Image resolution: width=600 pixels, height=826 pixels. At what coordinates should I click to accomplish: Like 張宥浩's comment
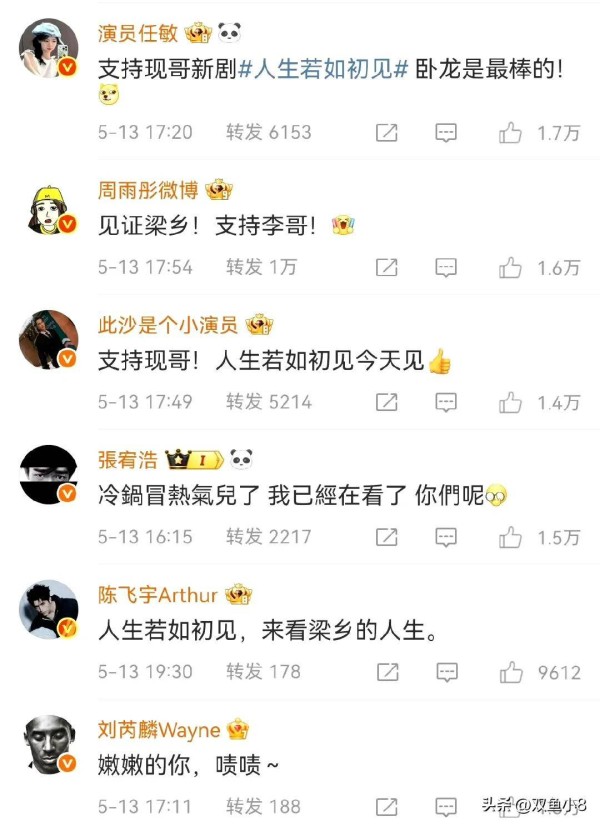coord(511,537)
